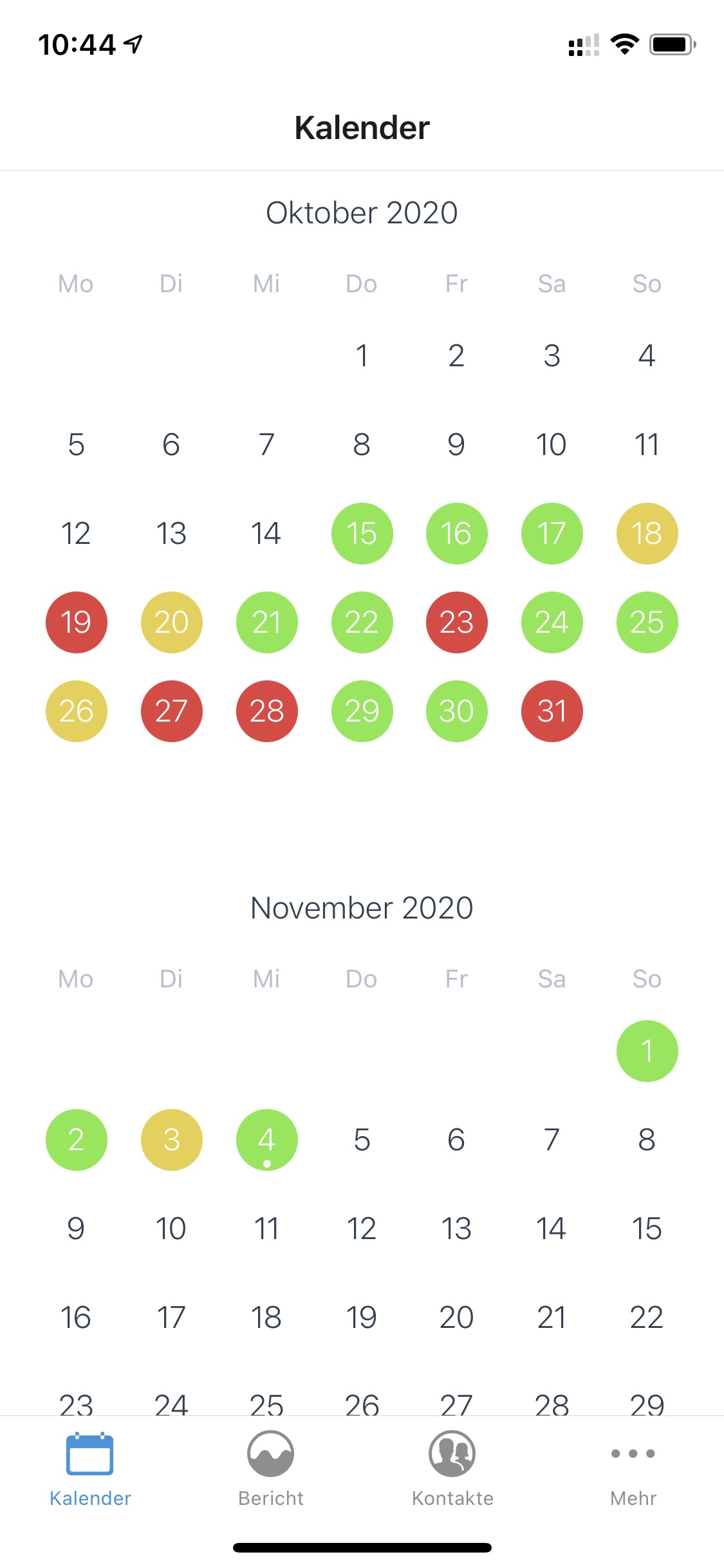This screenshot has width=724, height=1568.
Task: Select November 15 in calendar
Action: point(647,1229)
